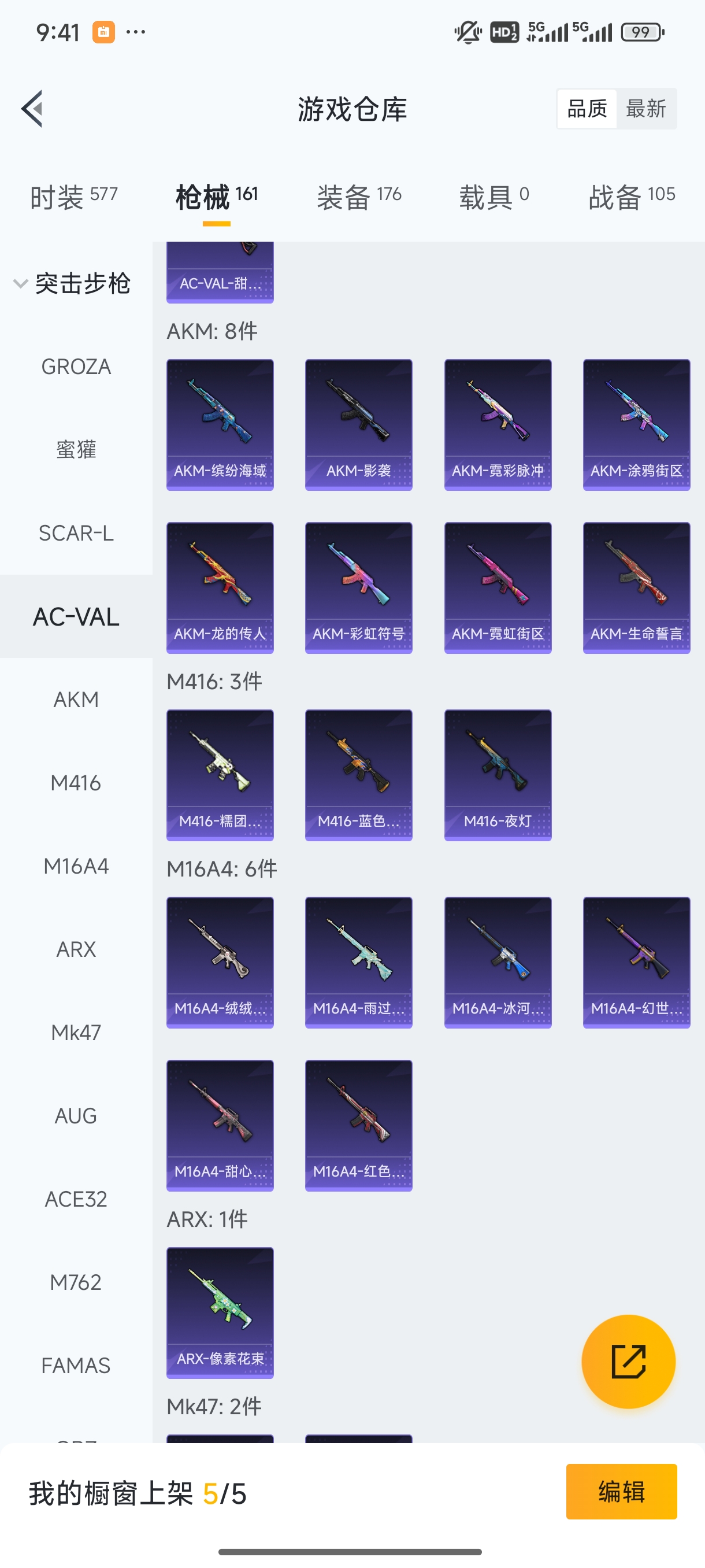Screen dimensions: 705x1568
Task: Jump to AUG weapon category
Action: (x=76, y=1116)
